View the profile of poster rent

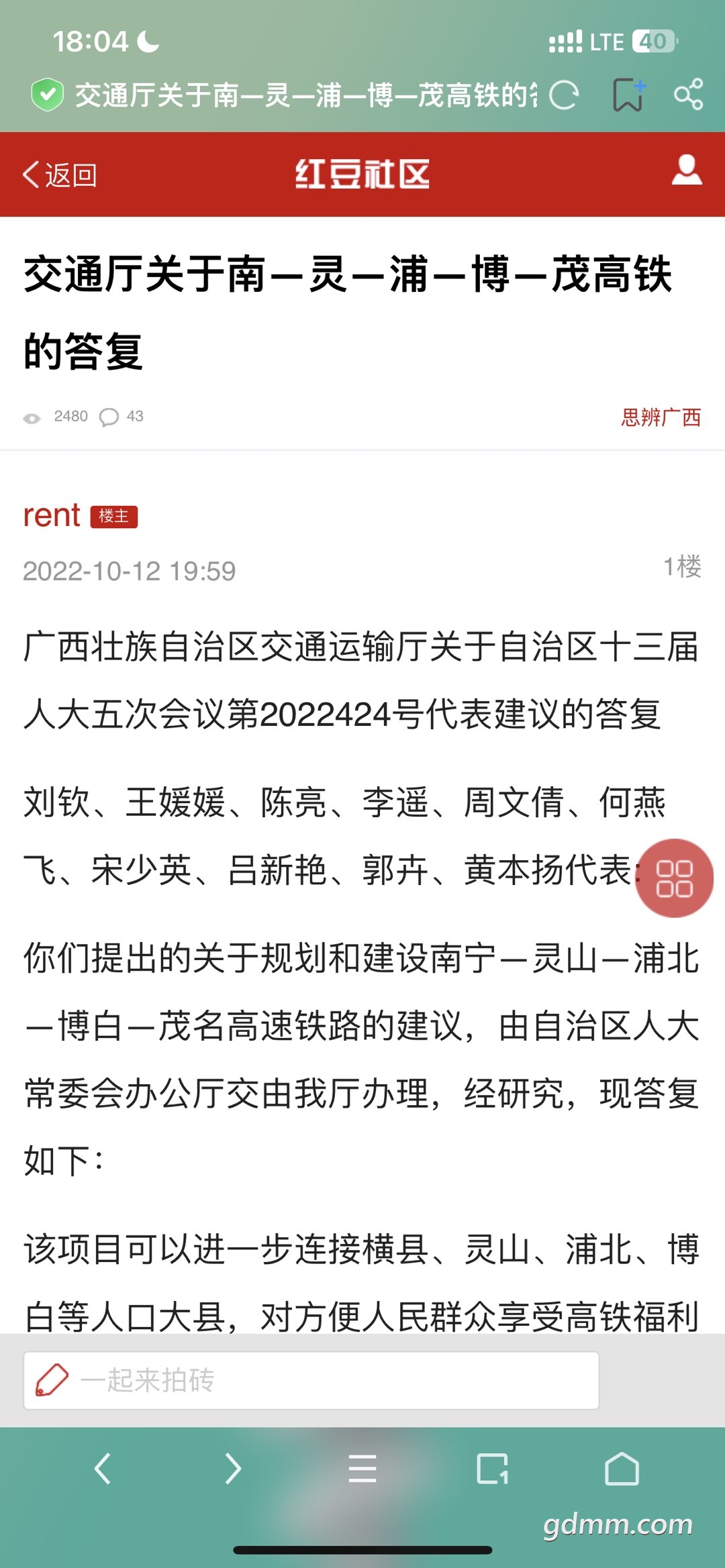52,515
